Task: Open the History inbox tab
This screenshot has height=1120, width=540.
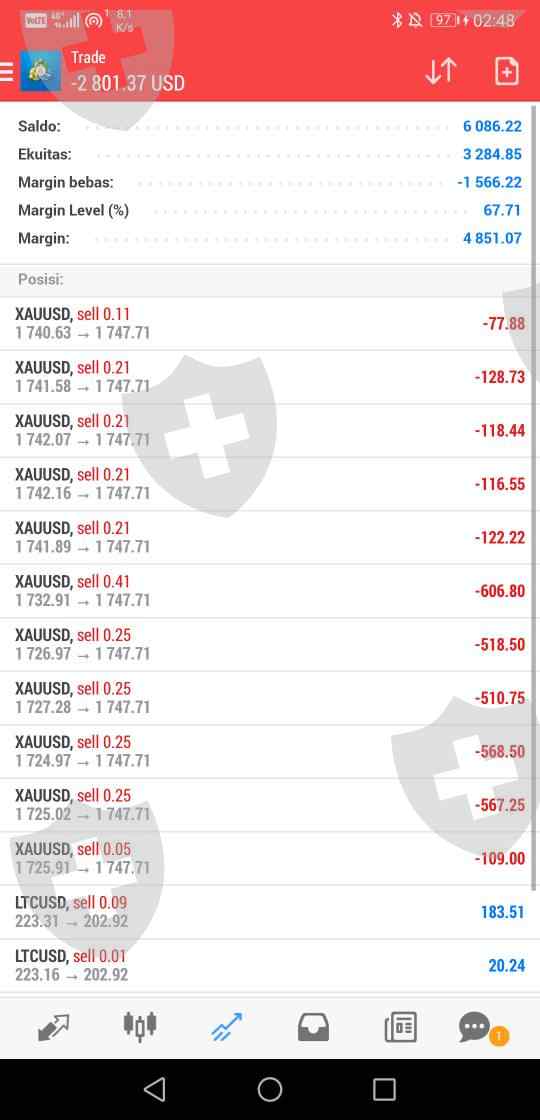Action: 313,1028
